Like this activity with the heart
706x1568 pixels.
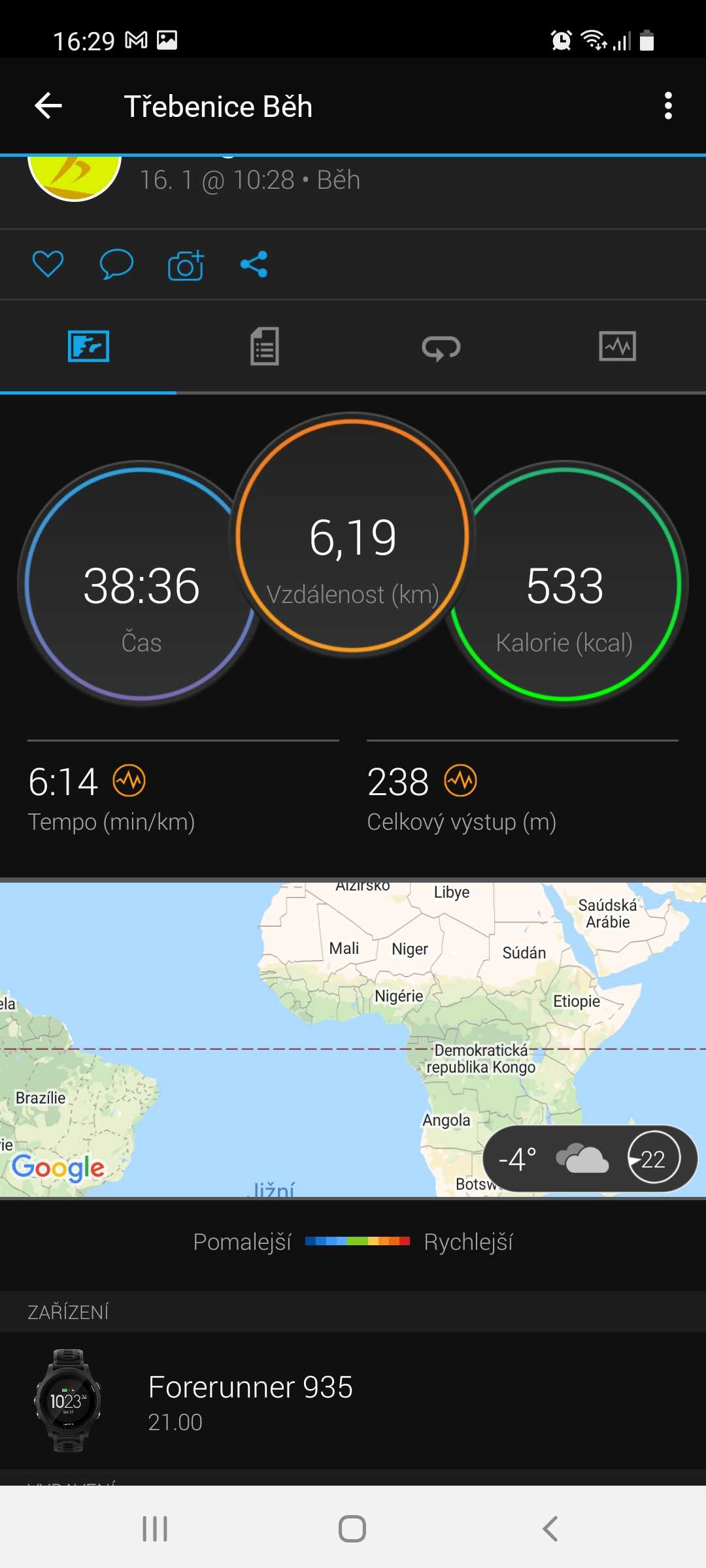pos(48,265)
